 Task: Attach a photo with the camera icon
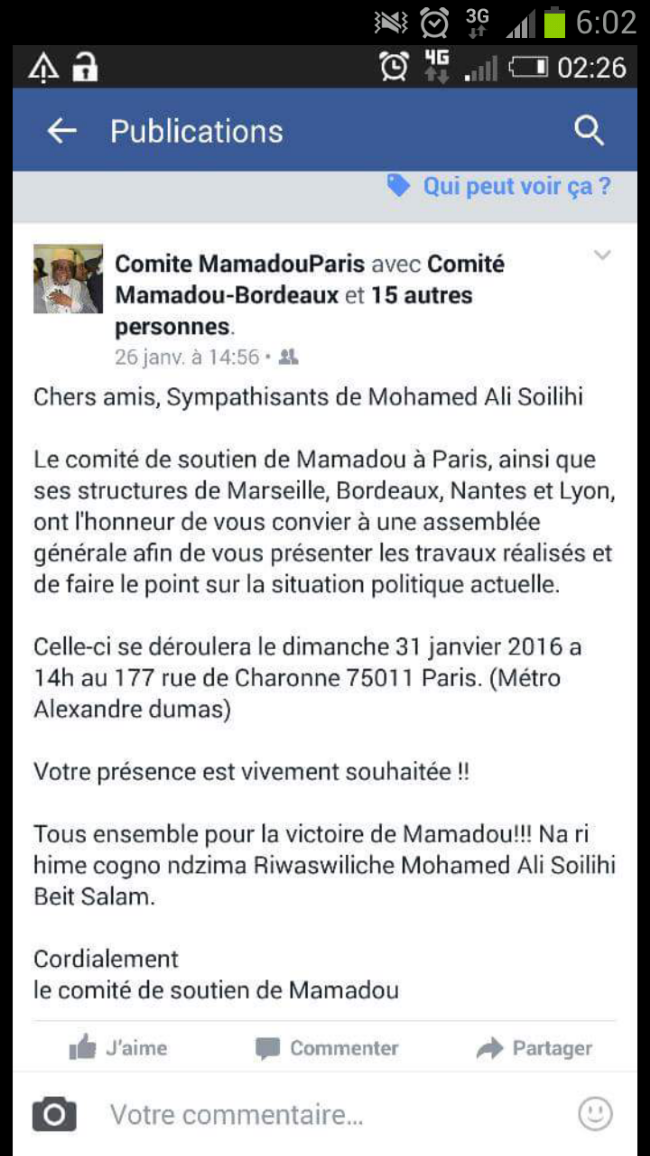pyautogui.click(x=54, y=1113)
